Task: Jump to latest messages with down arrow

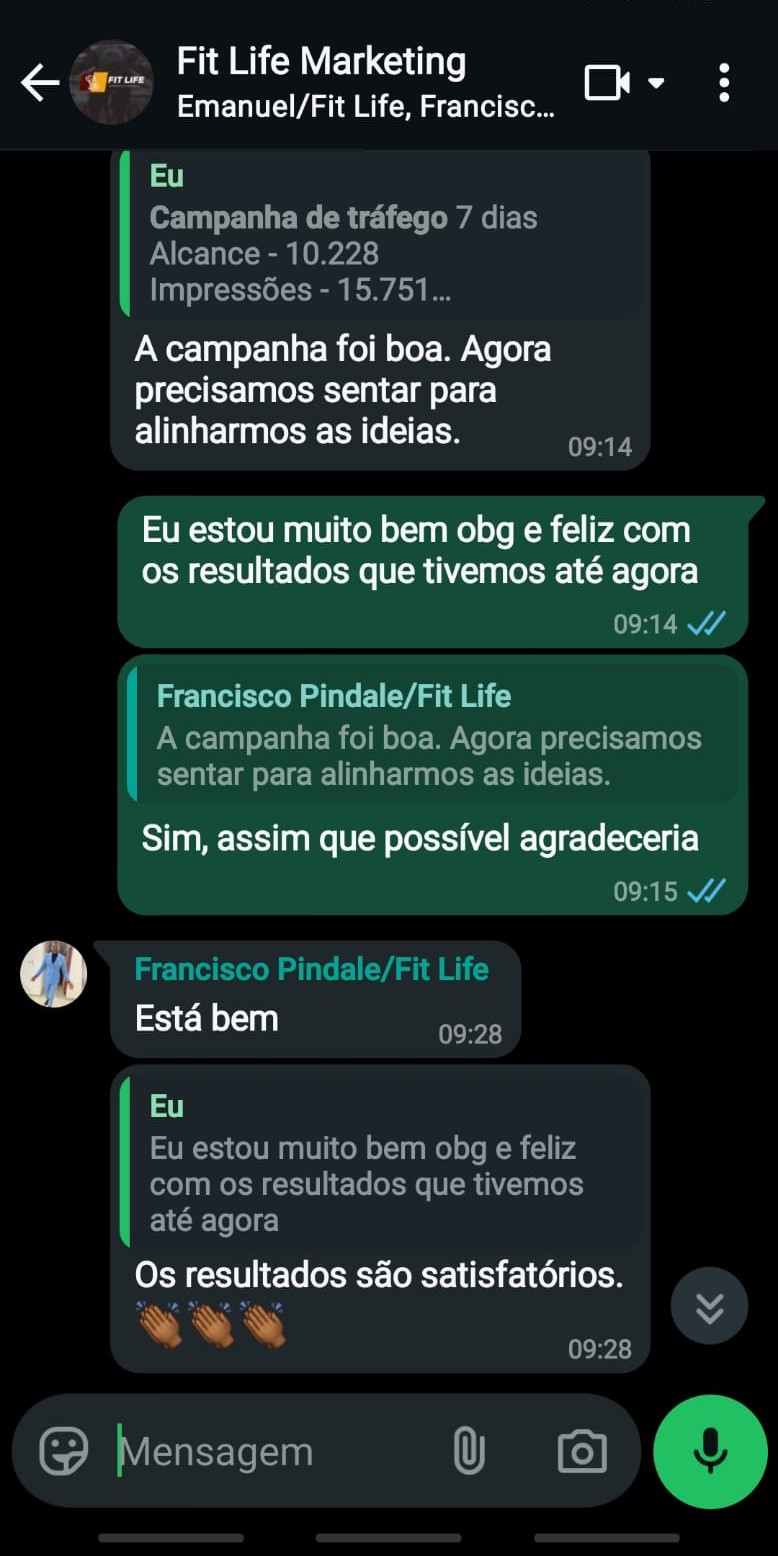Action: 709,1306
